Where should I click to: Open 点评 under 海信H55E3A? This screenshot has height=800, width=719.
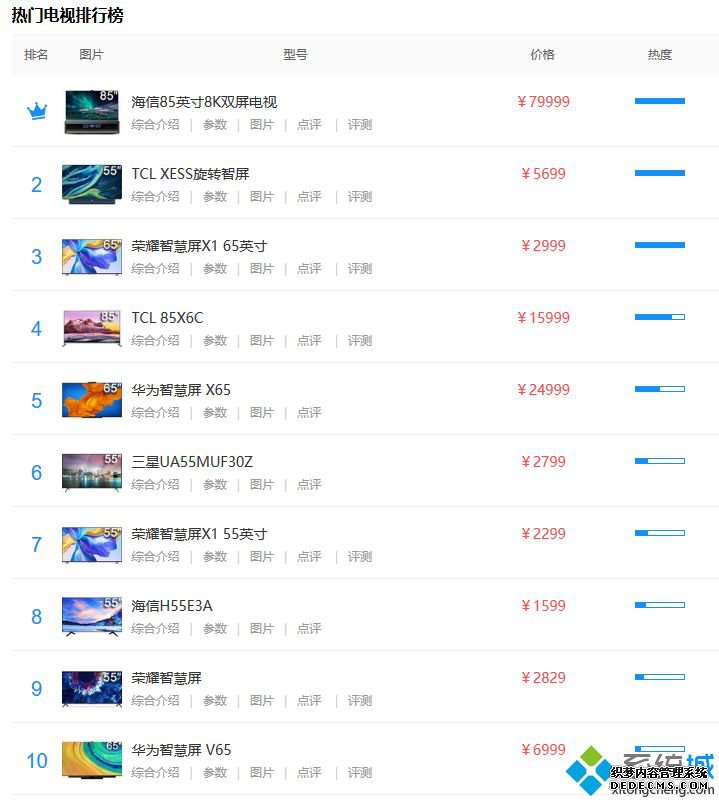pos(309,629)
